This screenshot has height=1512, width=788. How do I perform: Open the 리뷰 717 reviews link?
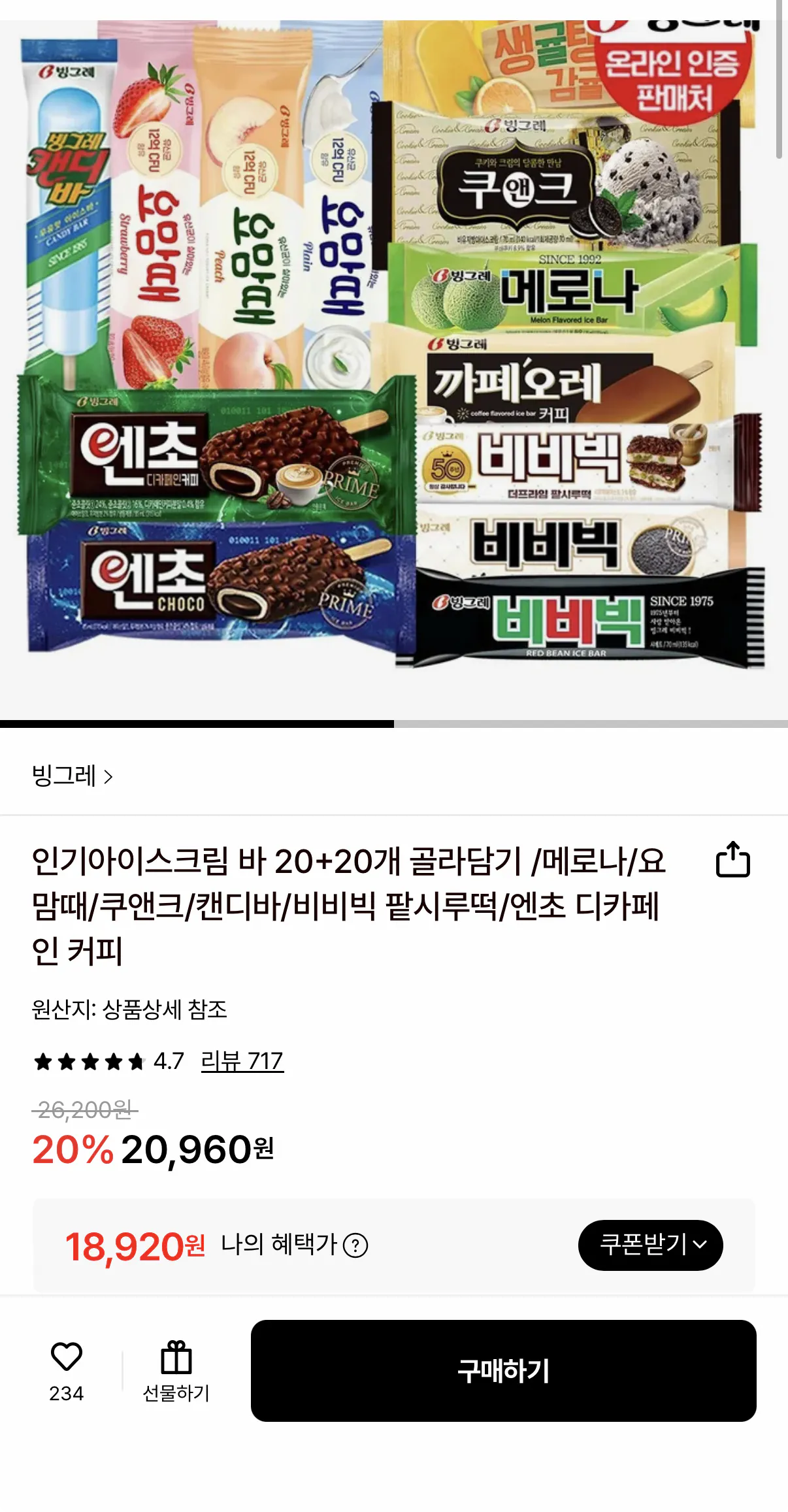click(x=242, y=1062)
